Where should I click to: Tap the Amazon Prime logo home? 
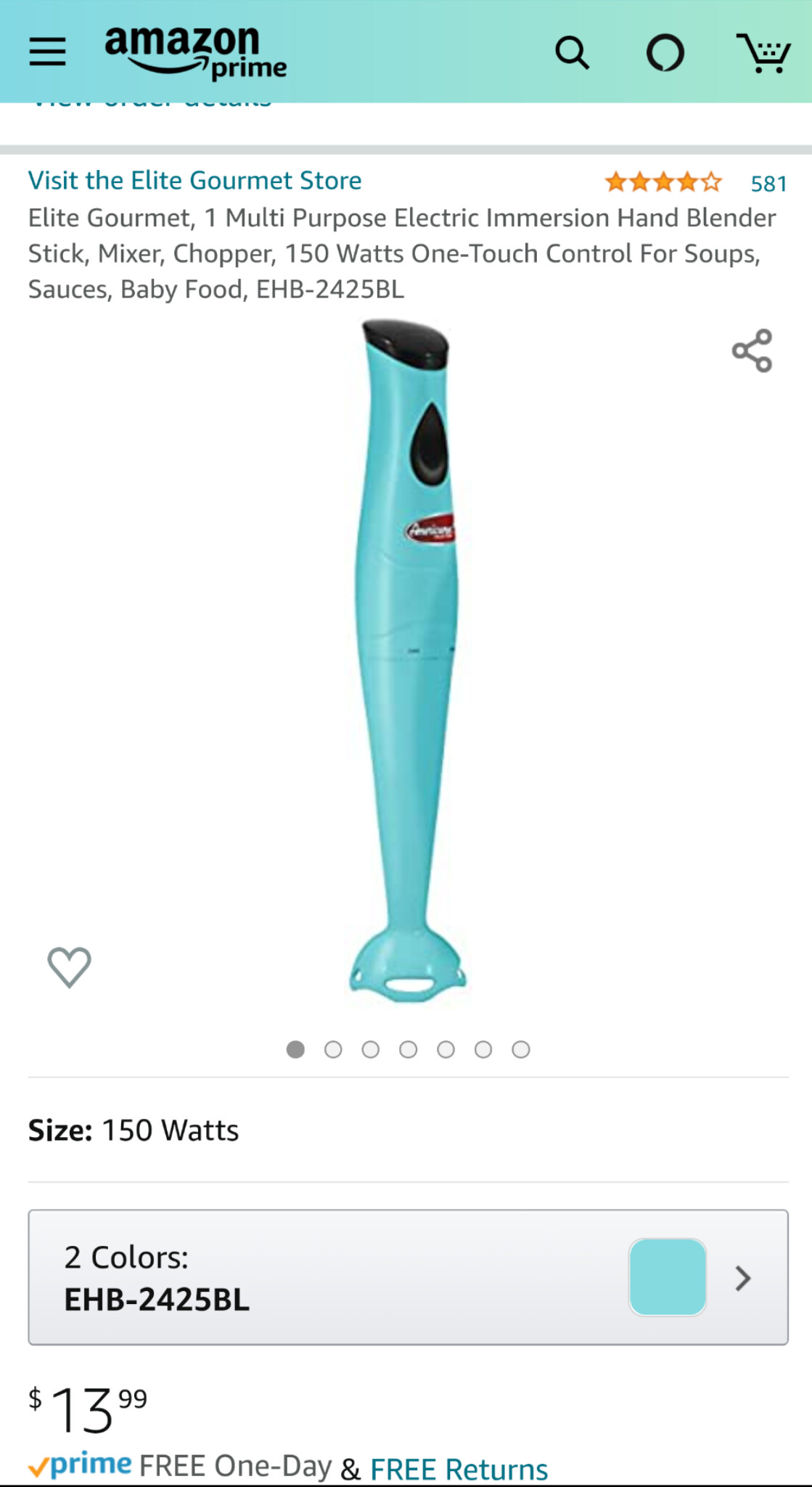(x=195, y=52)
